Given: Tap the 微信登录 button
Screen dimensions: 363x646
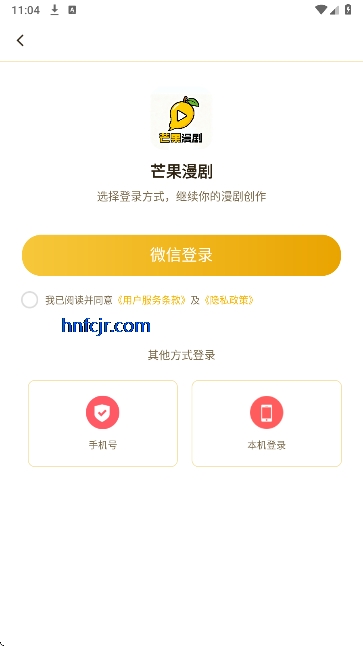Looking at the screenshot, I should (x=181, y=255).
